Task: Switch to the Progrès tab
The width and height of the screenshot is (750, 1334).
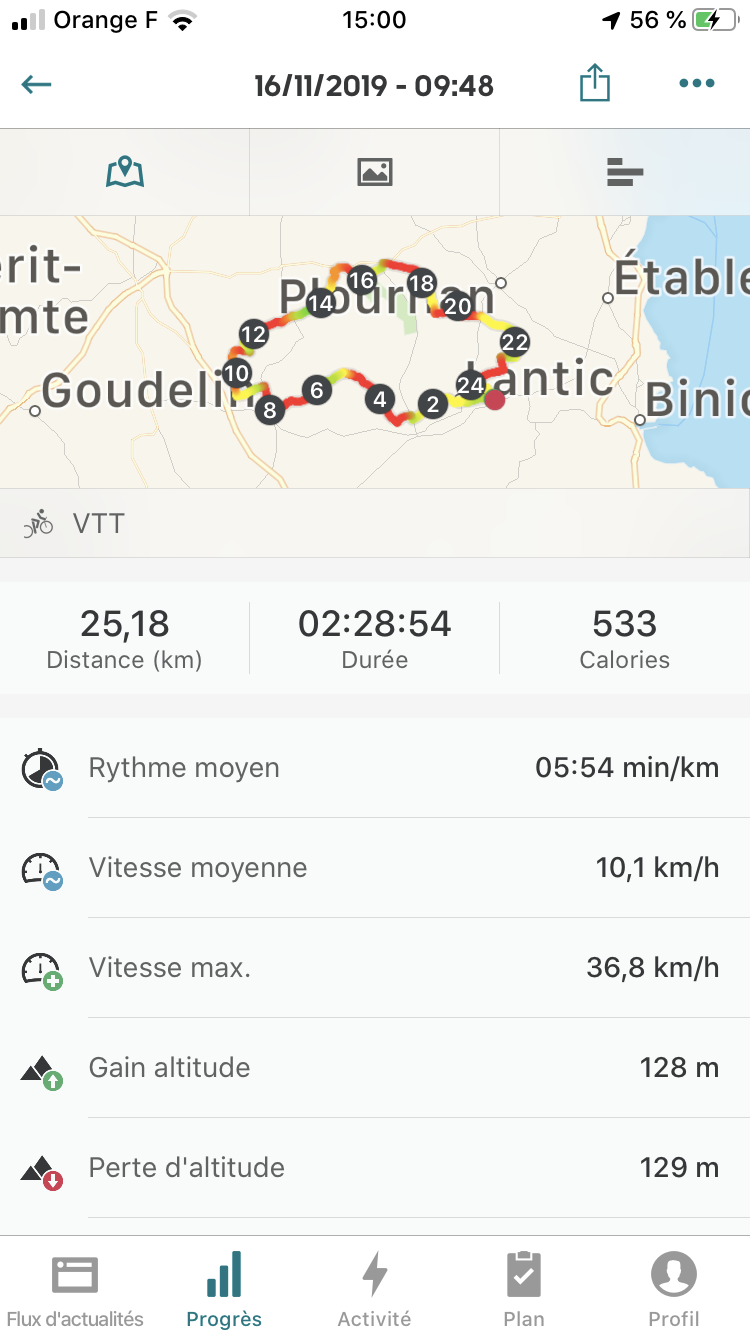Action: tap(224, 1288)
